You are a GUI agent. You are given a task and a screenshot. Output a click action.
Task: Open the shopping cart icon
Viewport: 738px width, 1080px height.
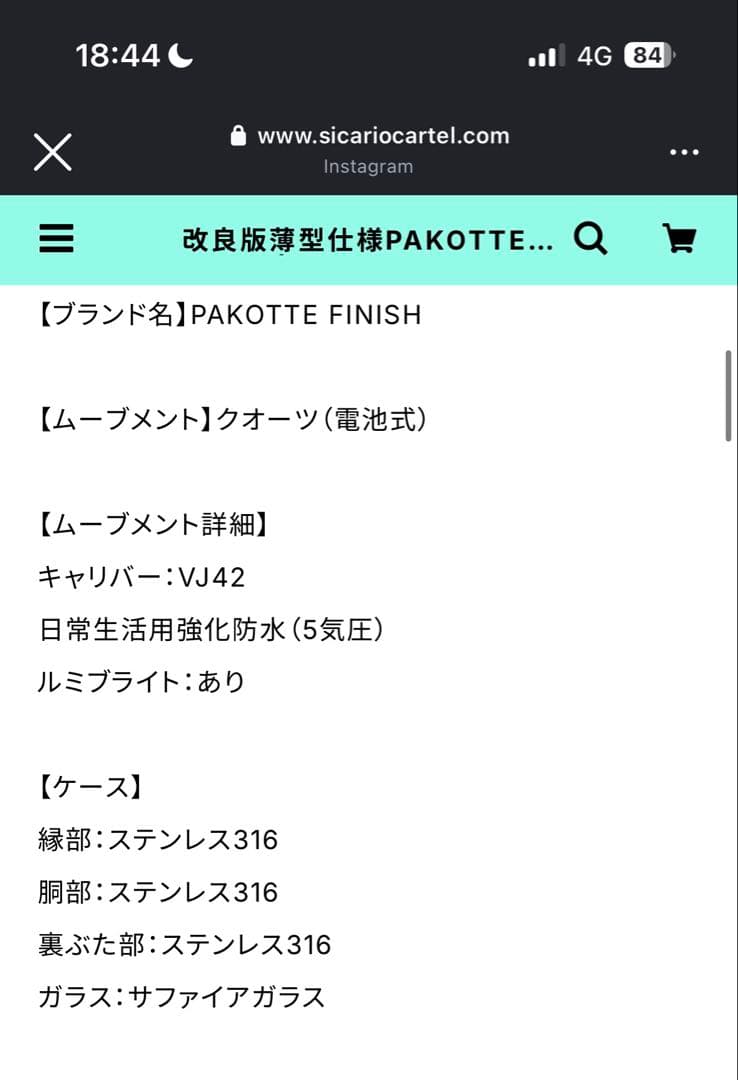679,238
